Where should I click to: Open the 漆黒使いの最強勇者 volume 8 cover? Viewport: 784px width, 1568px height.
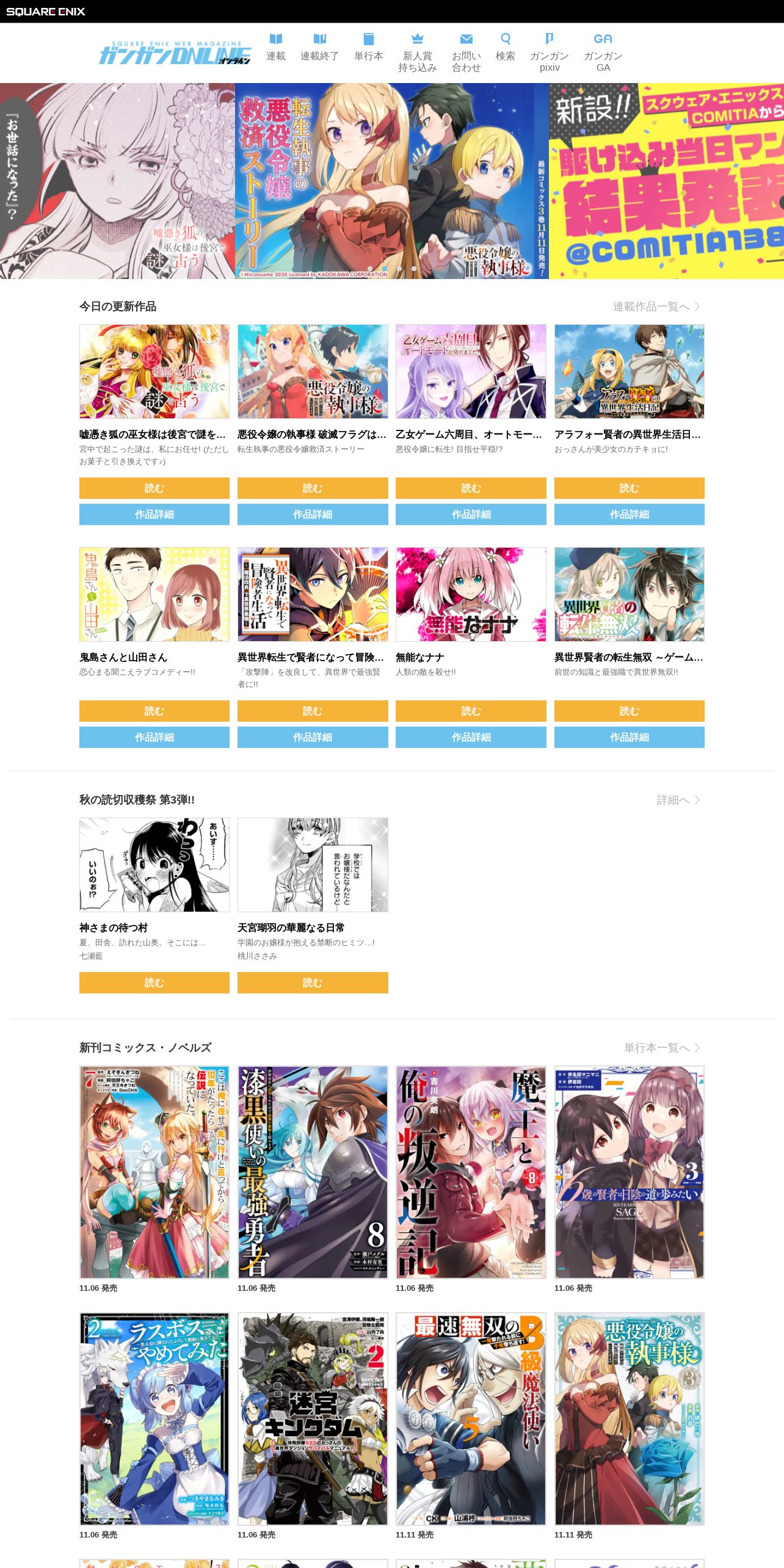click(x=313, y=1172)
